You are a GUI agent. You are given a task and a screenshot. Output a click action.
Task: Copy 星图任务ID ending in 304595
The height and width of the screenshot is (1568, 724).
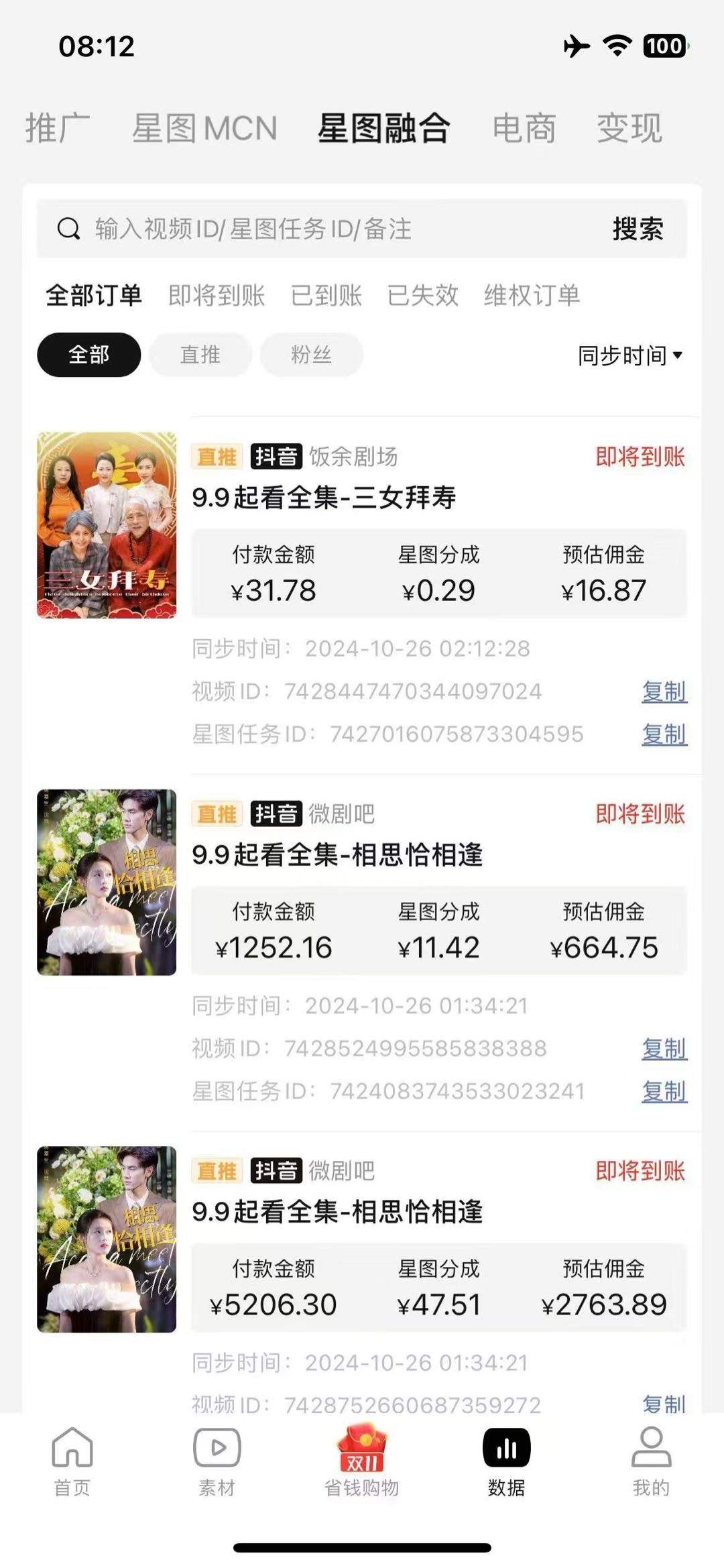click(x=664, y=734)
